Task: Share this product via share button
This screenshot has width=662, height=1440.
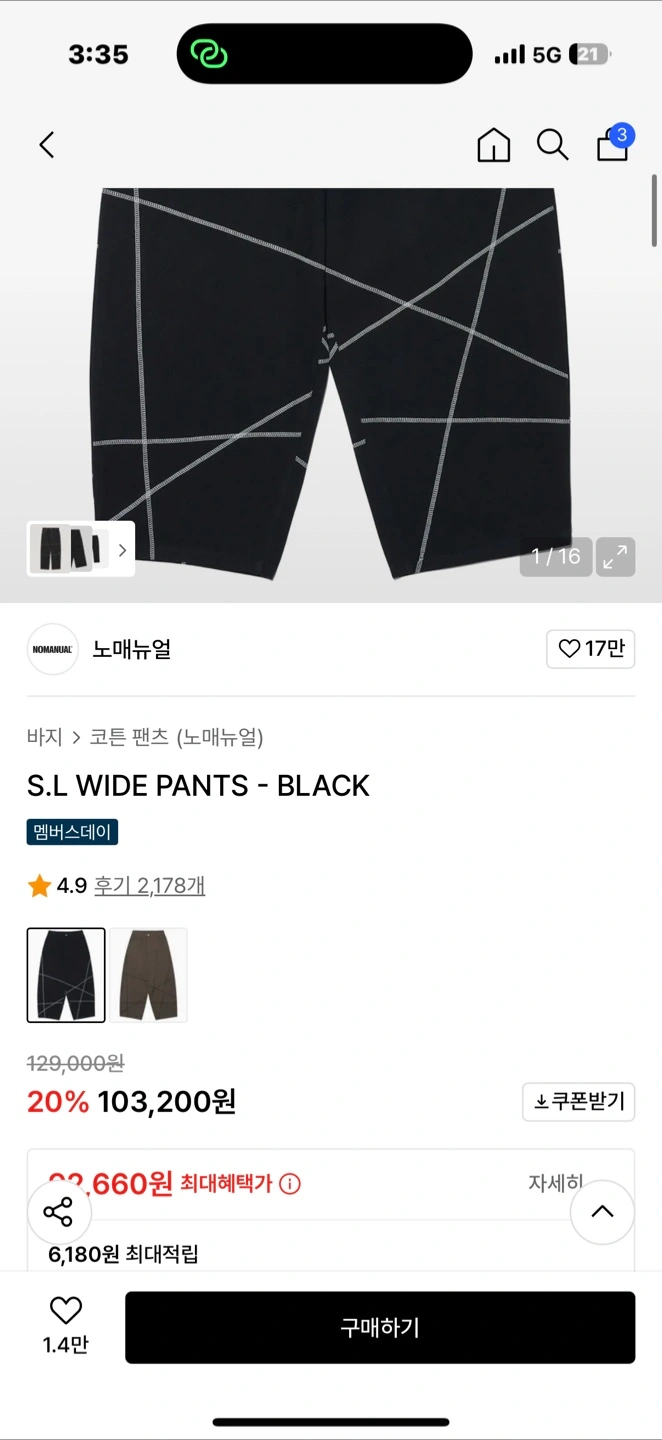Action: click(58, 1212)
